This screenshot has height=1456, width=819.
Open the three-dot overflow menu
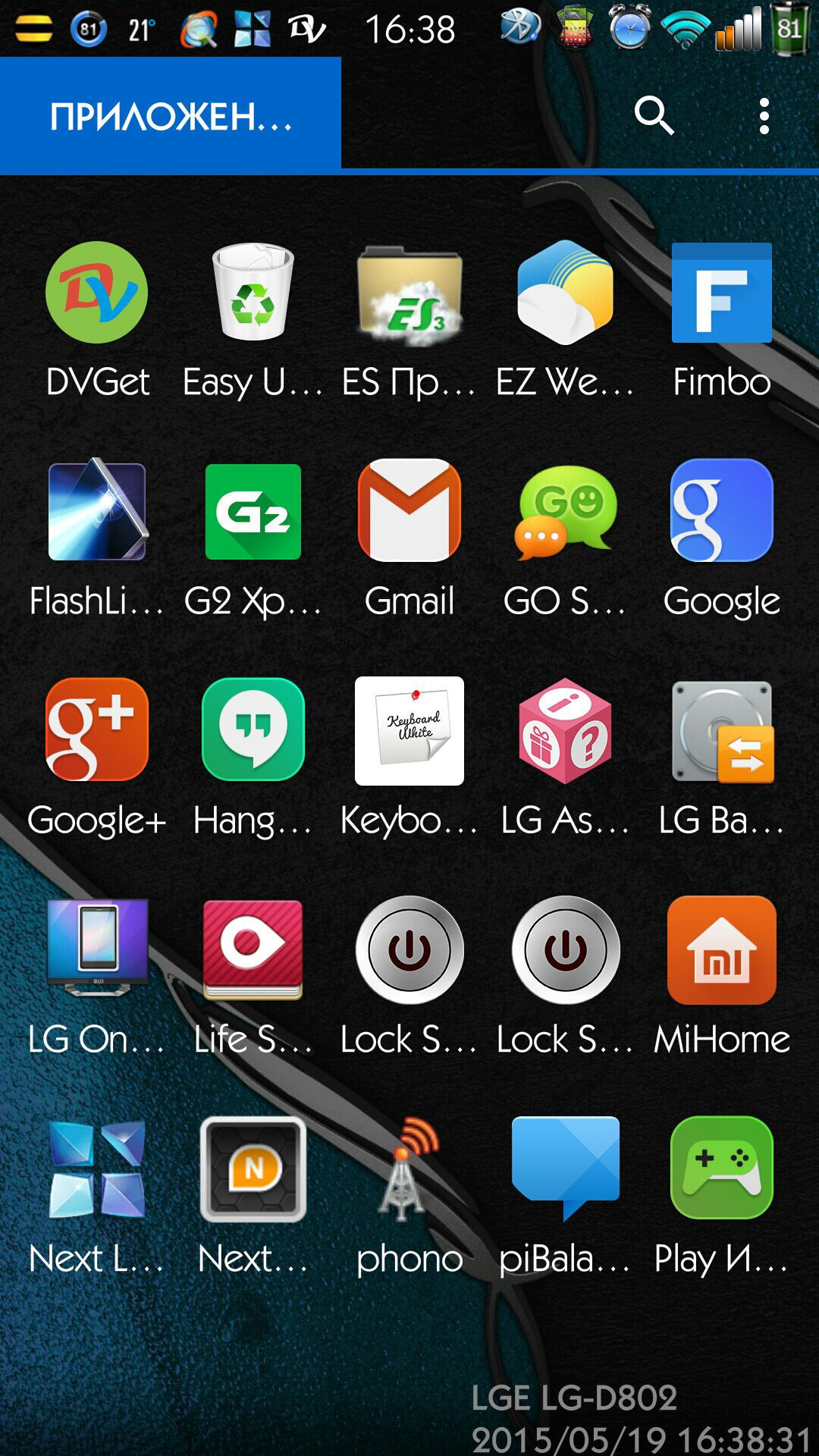pos(764,116)
